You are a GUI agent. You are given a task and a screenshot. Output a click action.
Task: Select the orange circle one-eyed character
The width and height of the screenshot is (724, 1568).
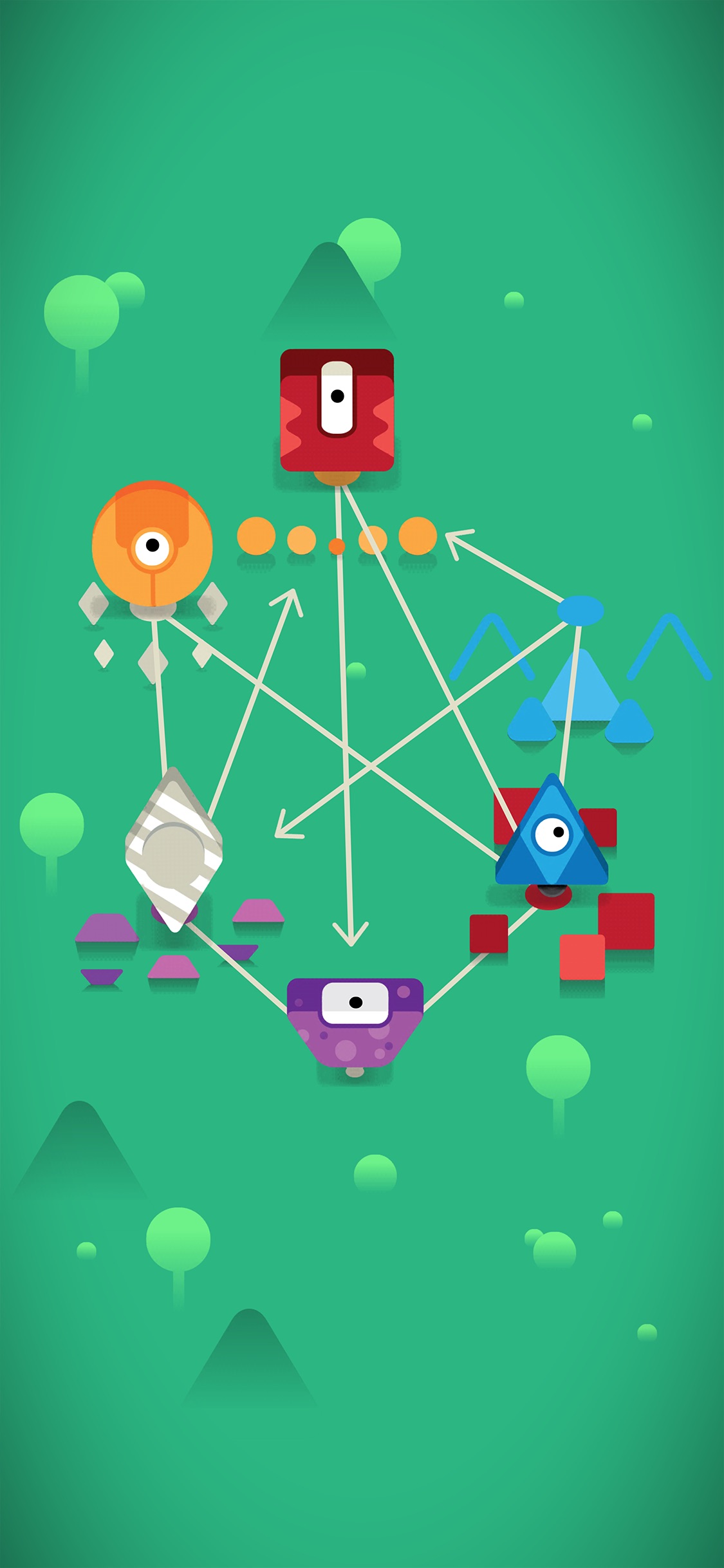click(152, 545)
